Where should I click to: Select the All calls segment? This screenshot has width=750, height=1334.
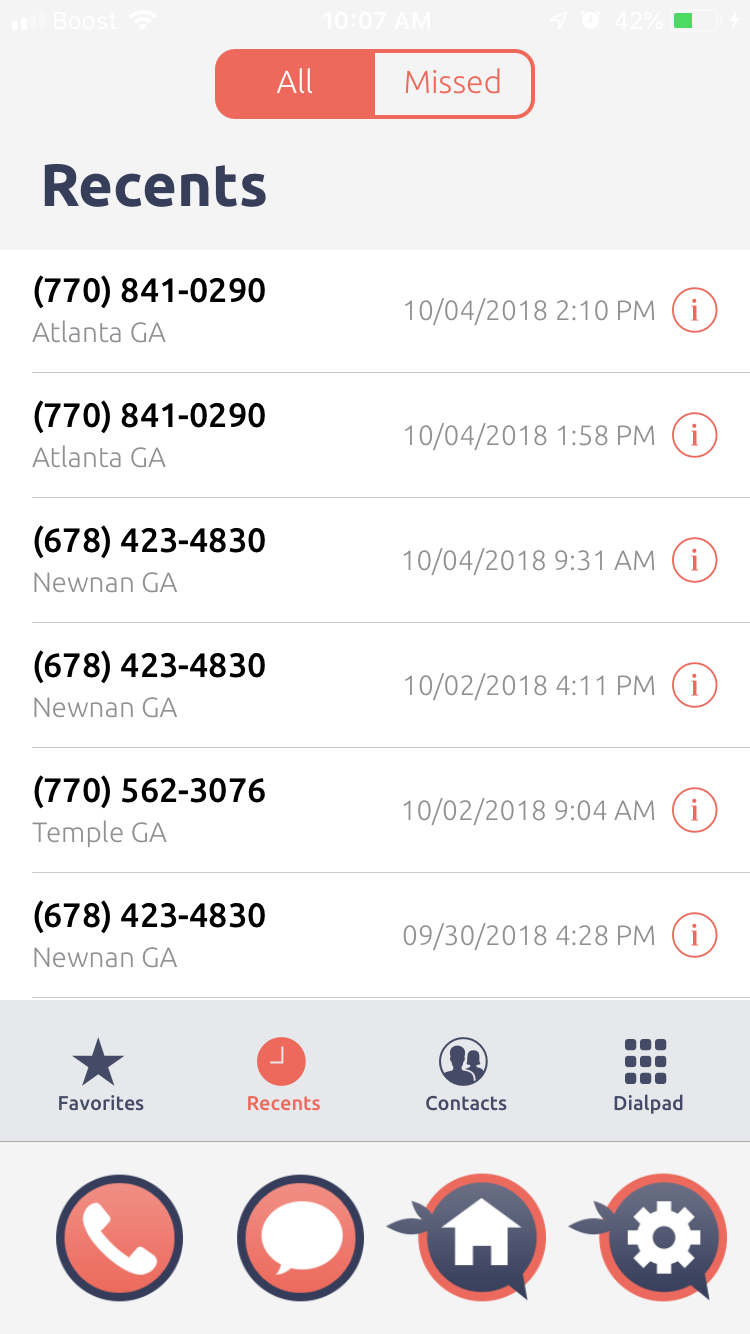(295, 83)
